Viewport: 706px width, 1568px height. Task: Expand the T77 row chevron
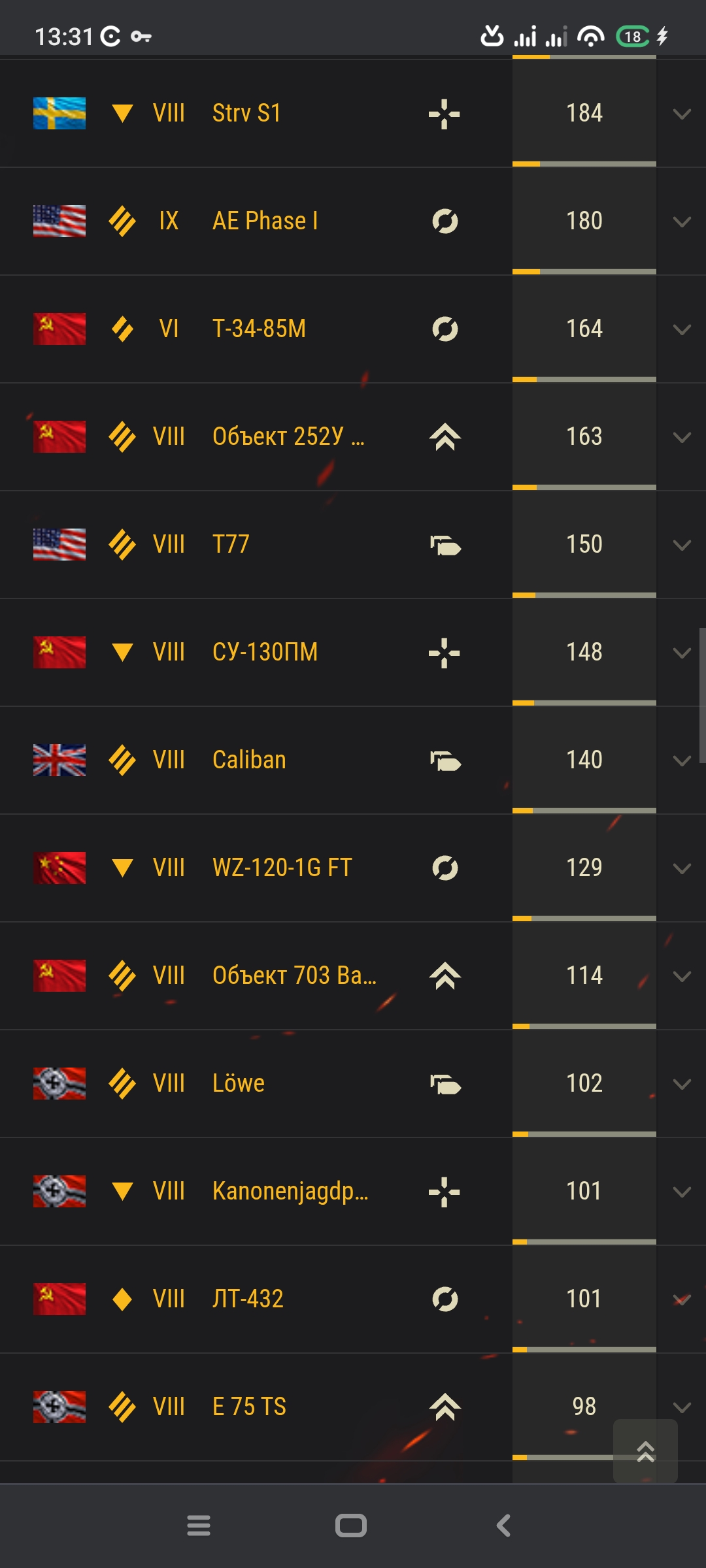682,546
